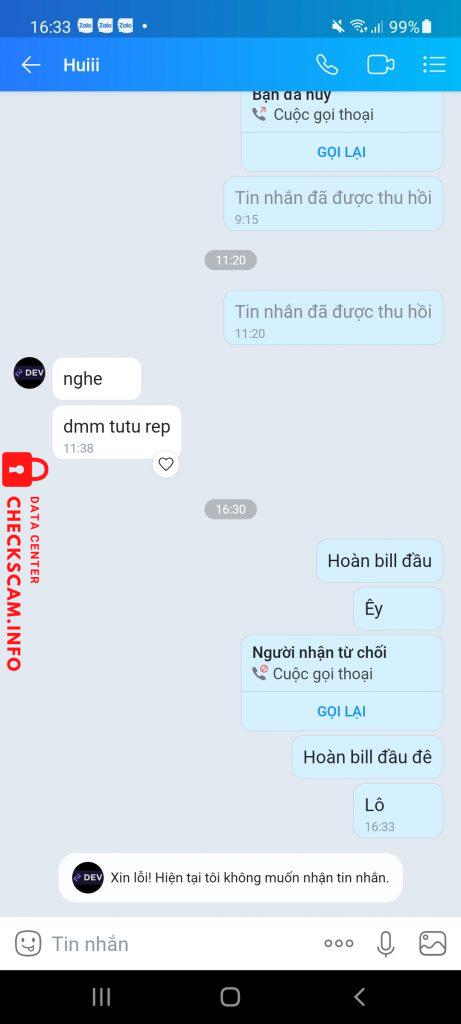Tap the system back button
The width and height of the screenshot is (461, 1024).
(x=359, y=997)
